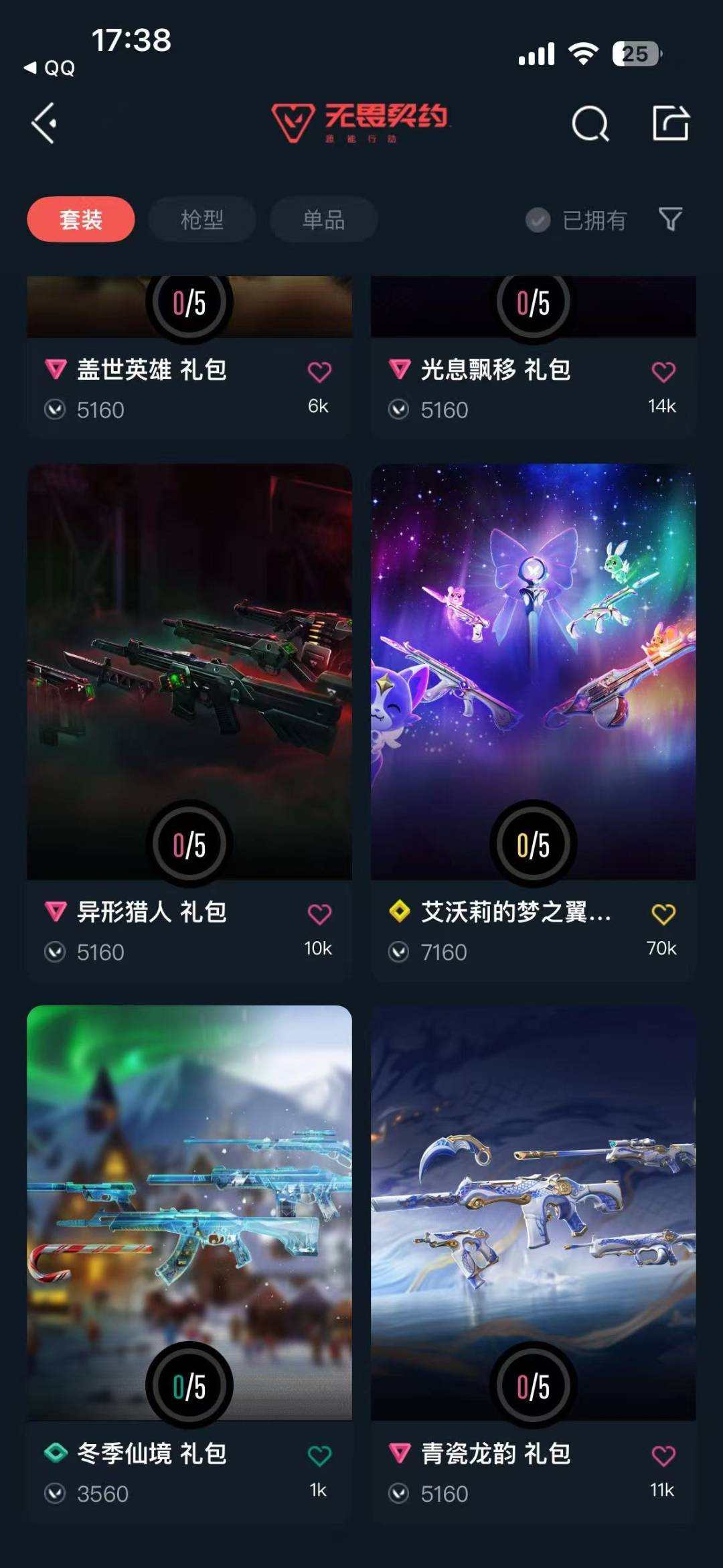Toggle the 已拥有 owned filter
The image size is (723, 1568).
point(576,220)
